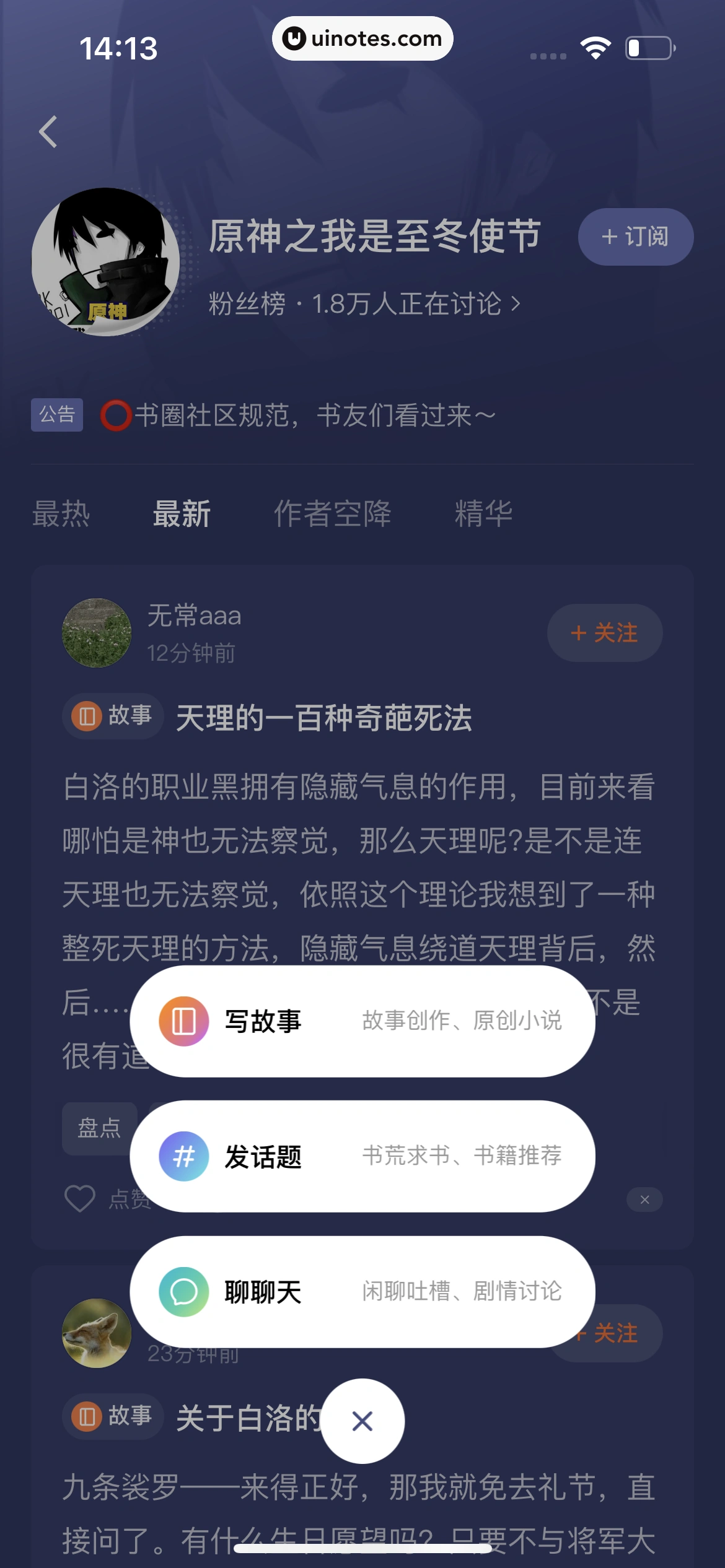
Task: Select 聊聊天 to start a chat post
Action: pos(362,1292)
